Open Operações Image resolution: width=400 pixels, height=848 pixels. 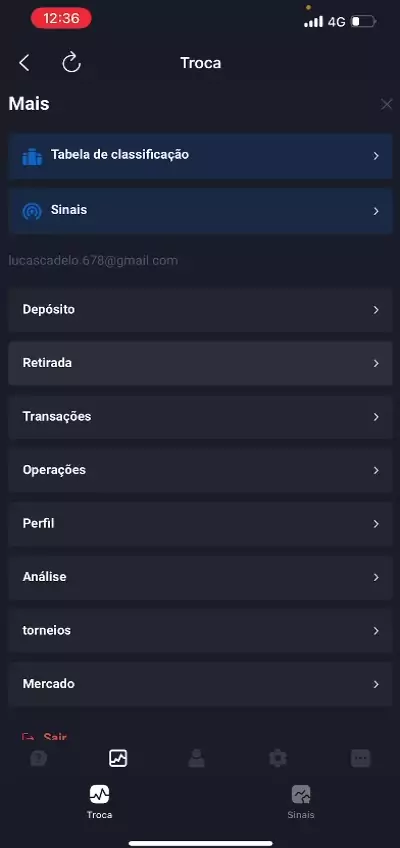pyautogui.click(x=200, y=471)
